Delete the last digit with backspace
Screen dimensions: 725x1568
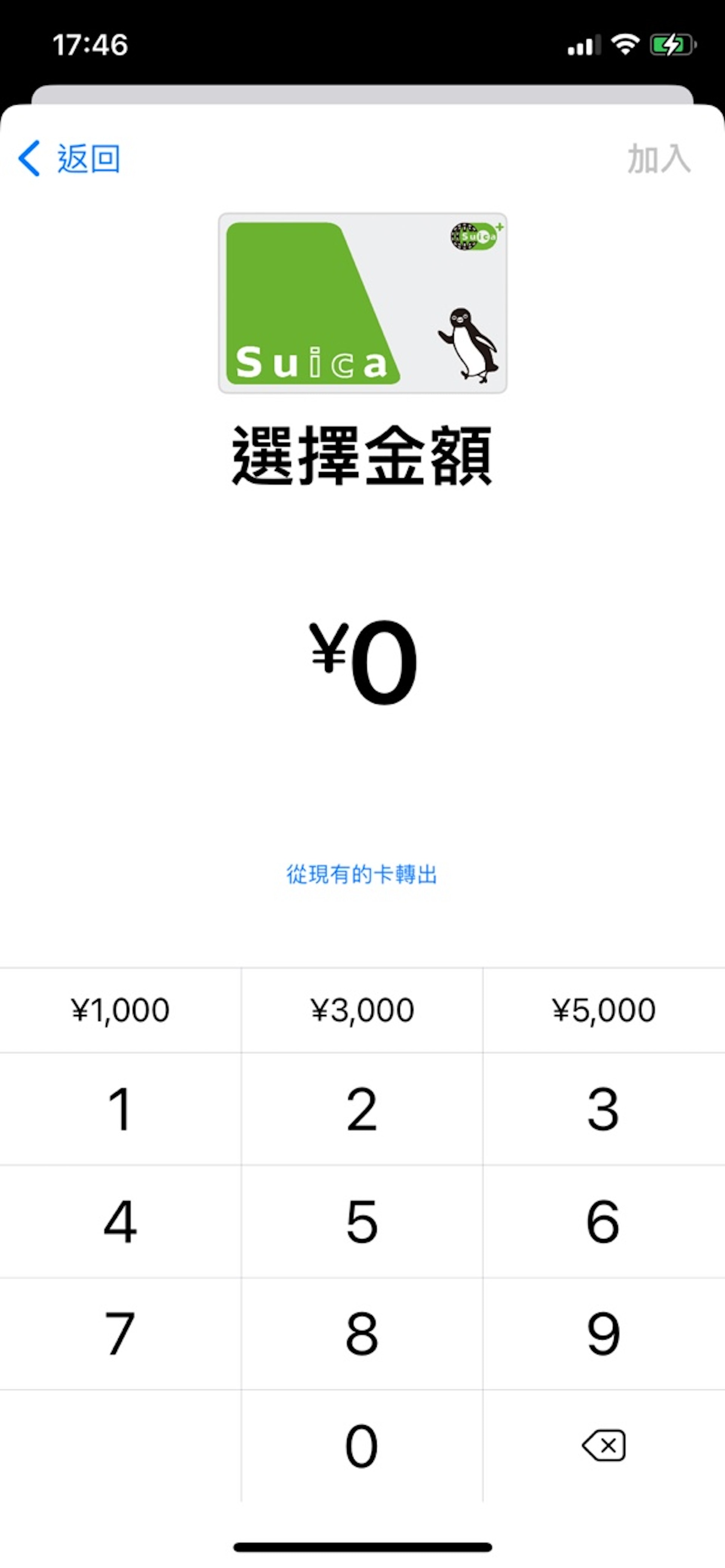pos(603,1445)
